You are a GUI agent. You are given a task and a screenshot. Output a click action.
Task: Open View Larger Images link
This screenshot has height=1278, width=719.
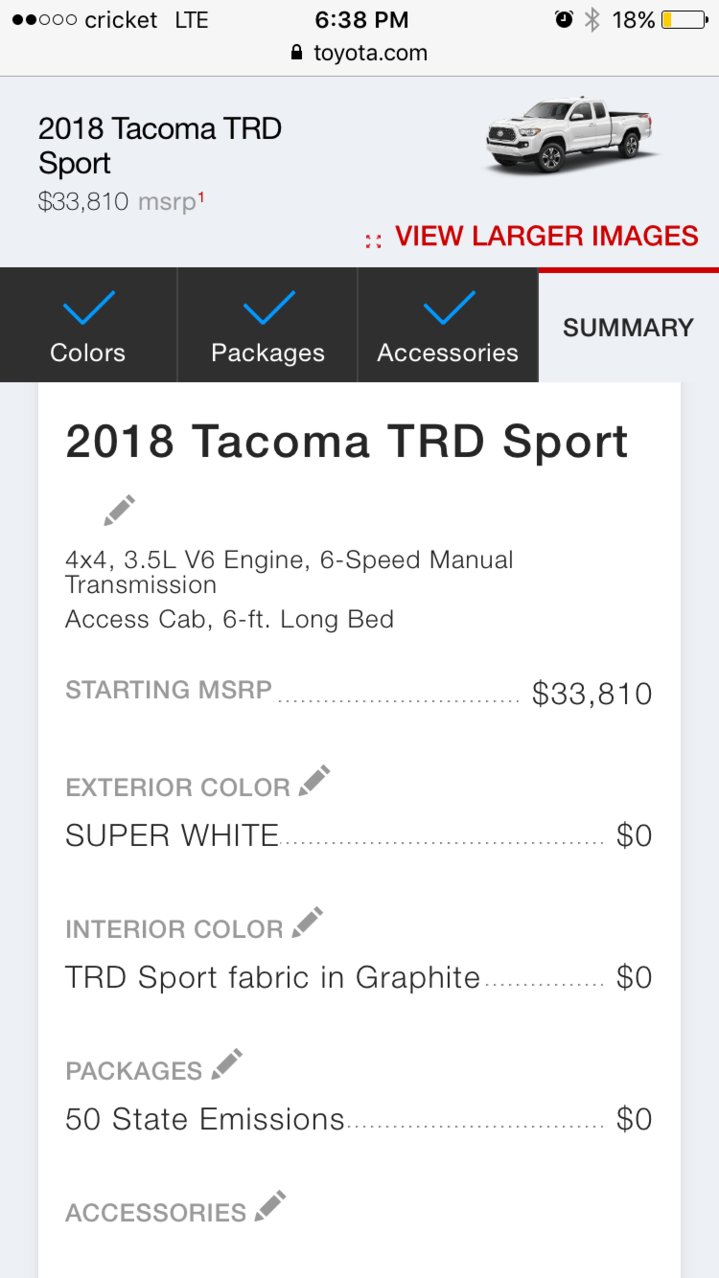coord(532,237)
